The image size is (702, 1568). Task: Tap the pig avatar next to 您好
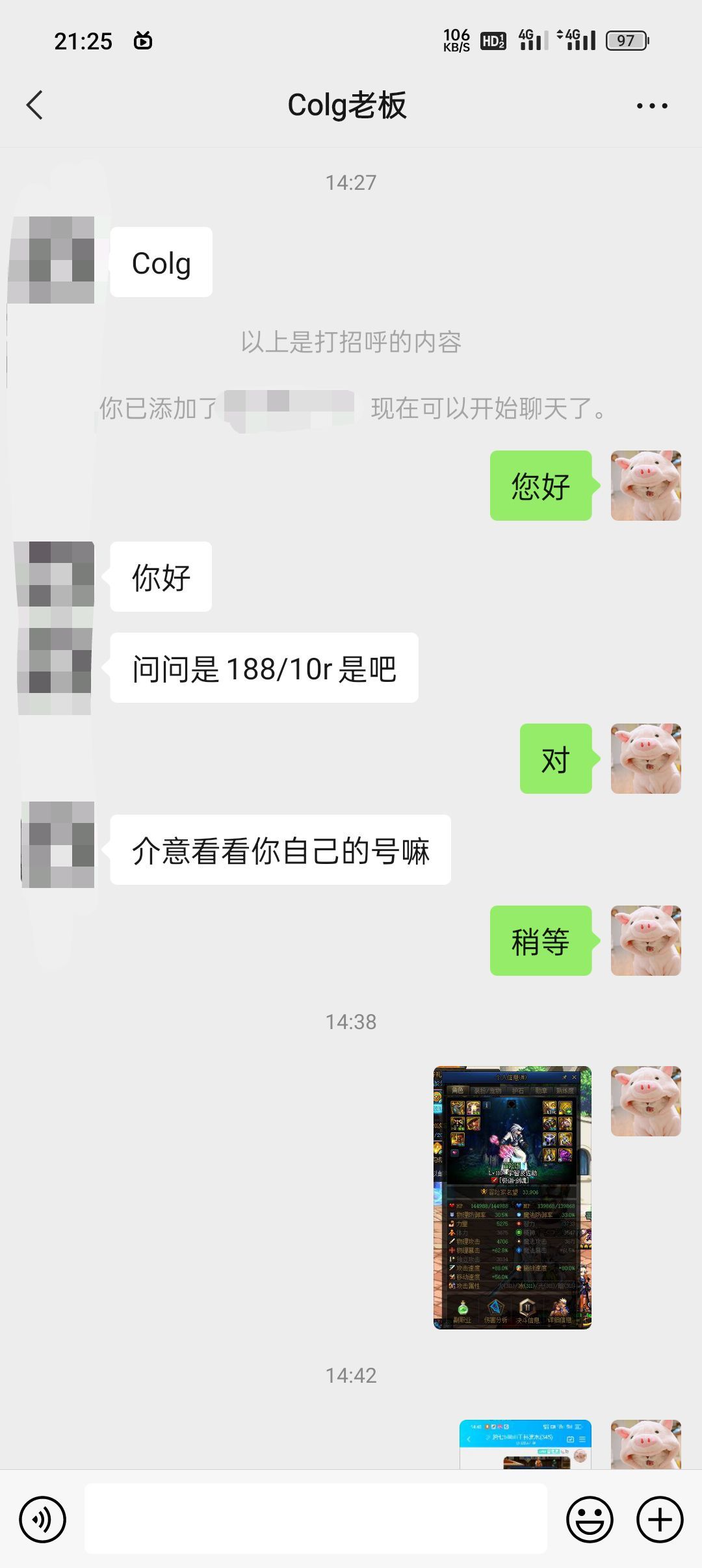tap(646, 486)
